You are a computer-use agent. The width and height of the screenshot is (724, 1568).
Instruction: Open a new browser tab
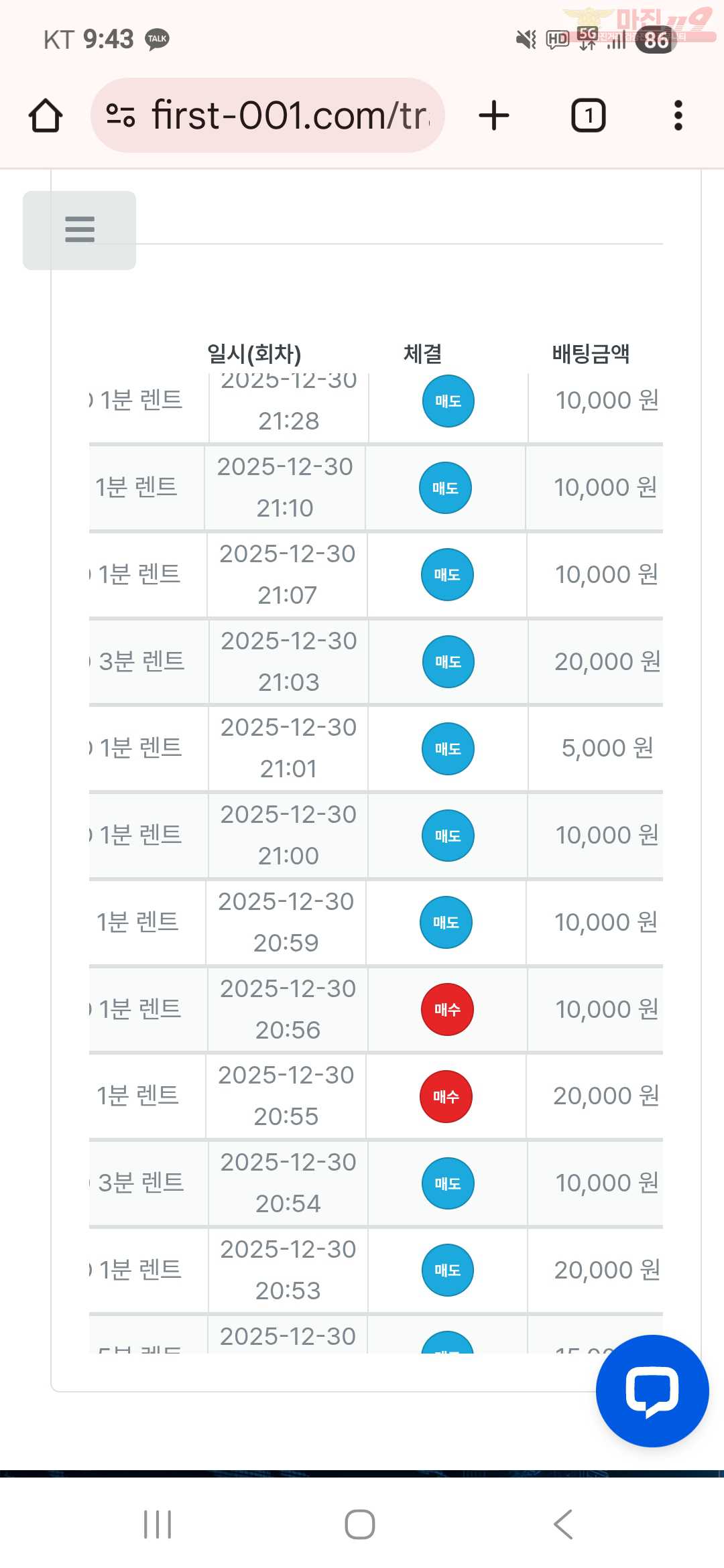pos(494,115)
